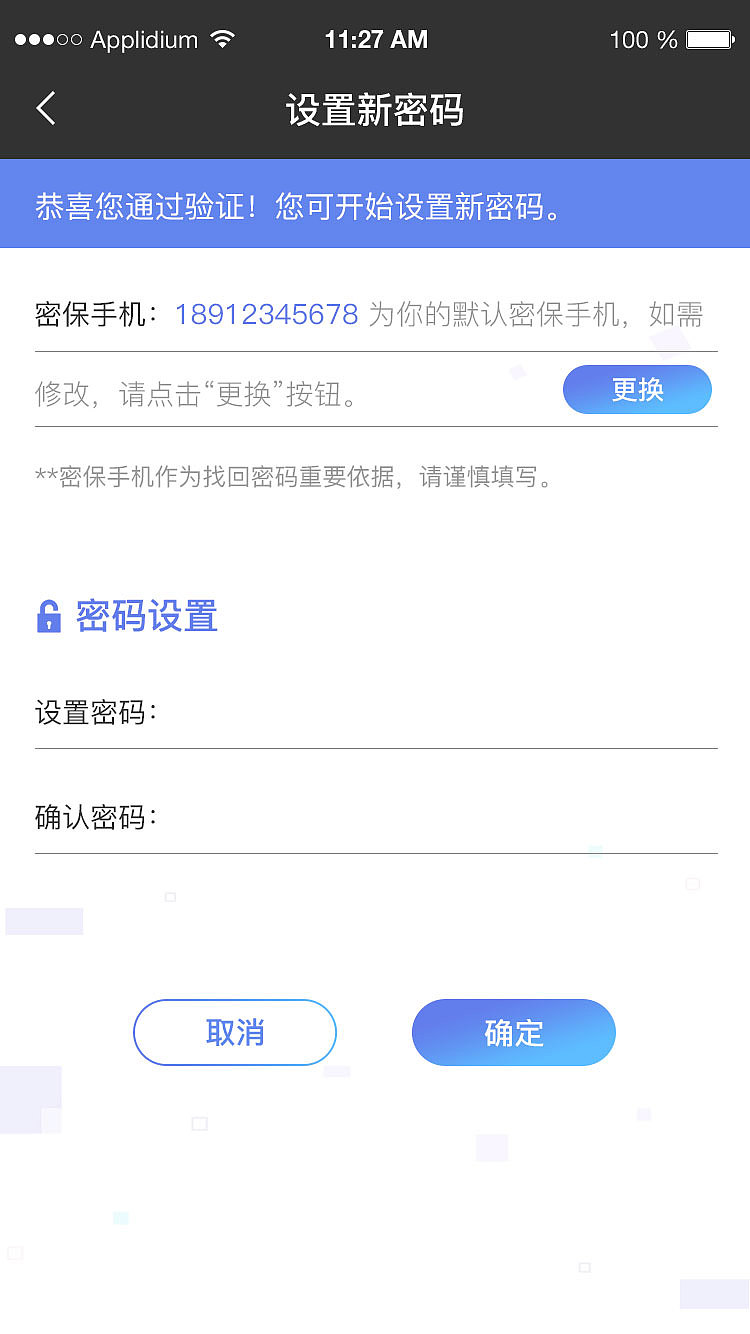Tap the 更换 button to change phone

tap(637, 390)
